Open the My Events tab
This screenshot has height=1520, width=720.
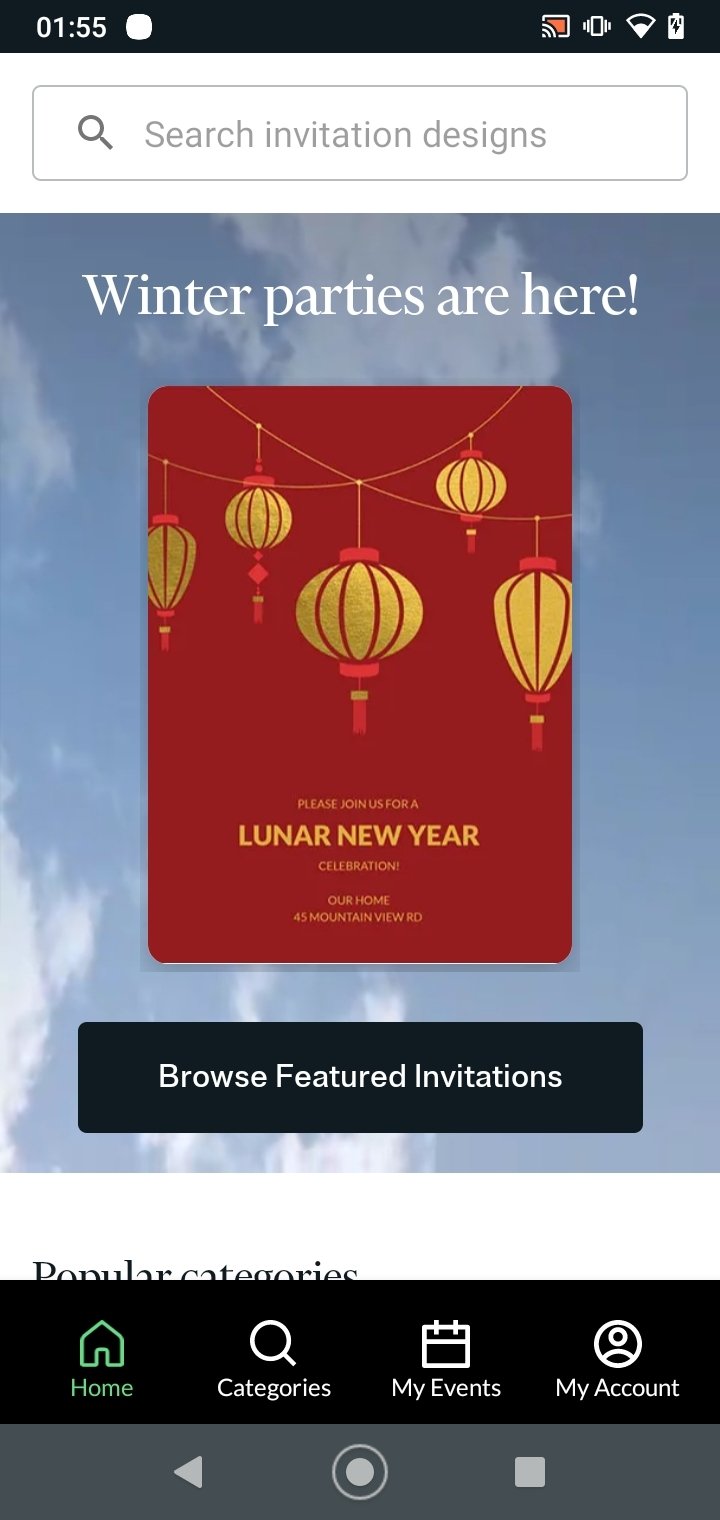click(x=446, y=1358)
